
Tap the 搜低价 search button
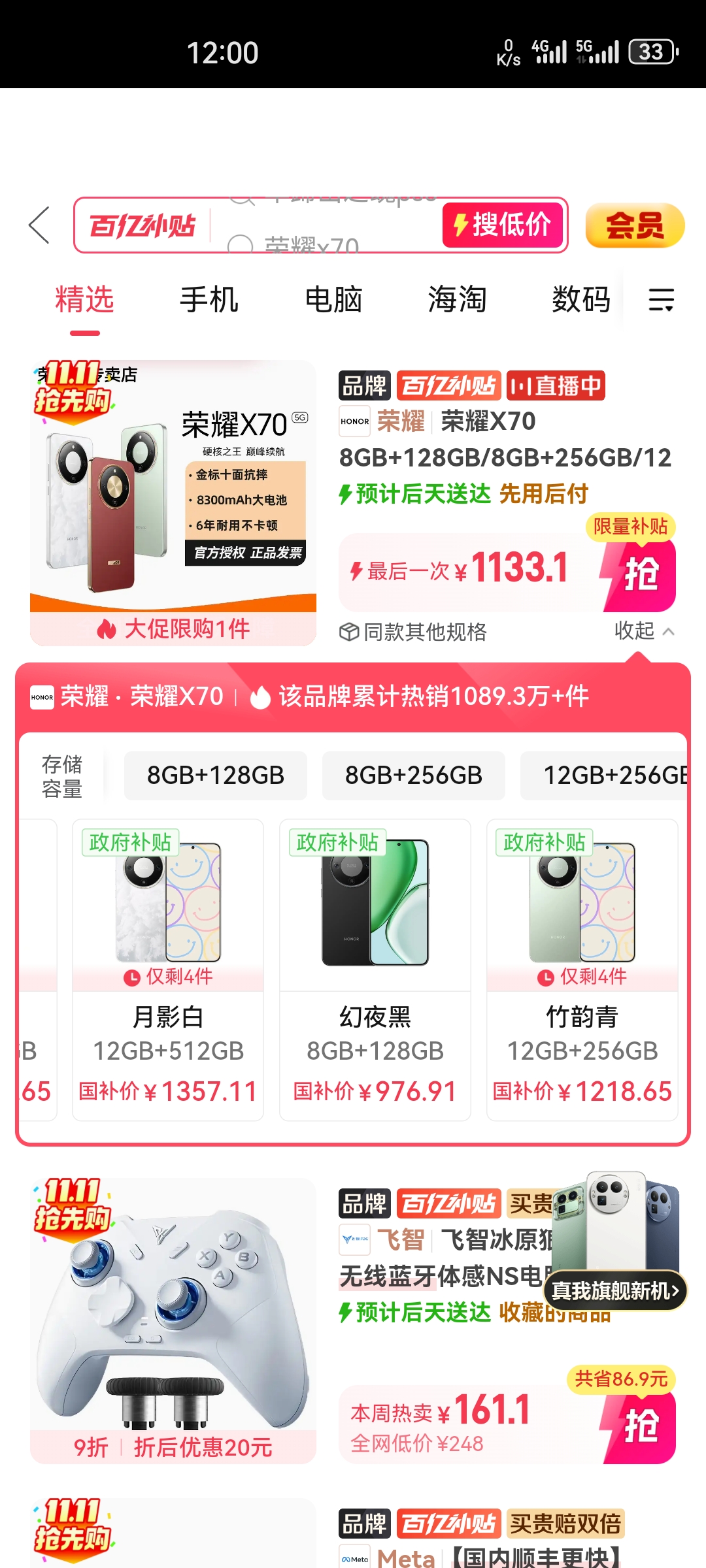502,225
